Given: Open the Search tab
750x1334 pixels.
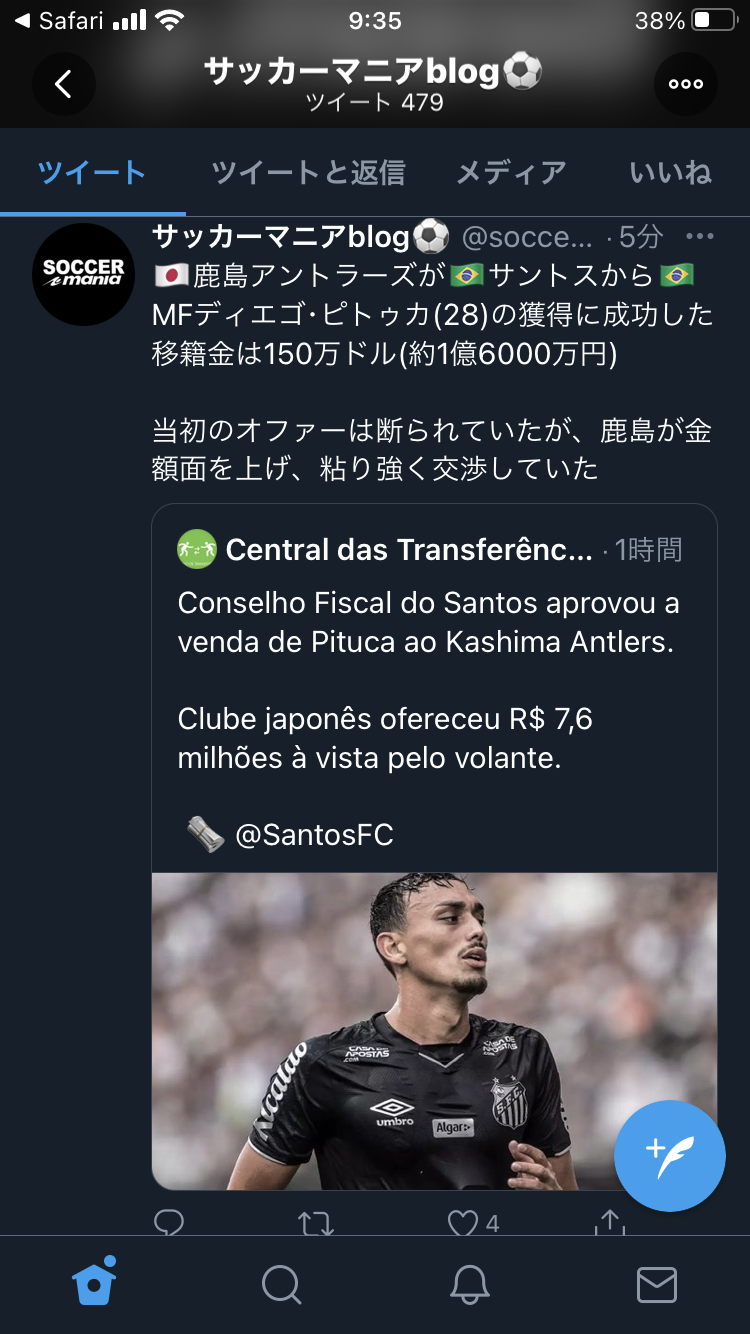Looking at the screenshot, I should [x=281, y=1284].
